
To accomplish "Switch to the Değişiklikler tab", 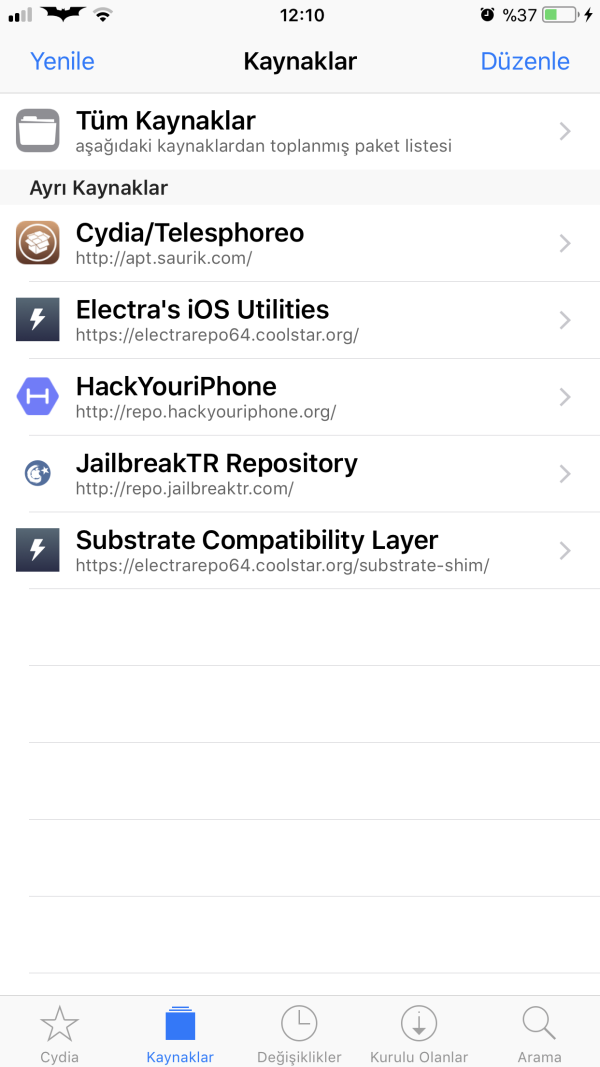I will coord(299,1033).
